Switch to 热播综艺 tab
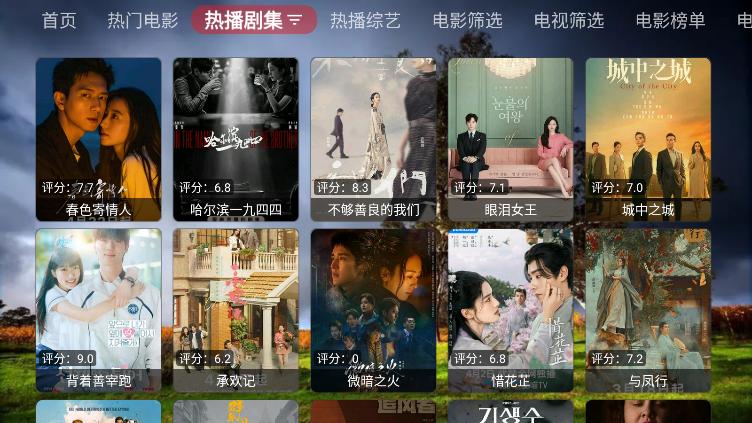 365,20
